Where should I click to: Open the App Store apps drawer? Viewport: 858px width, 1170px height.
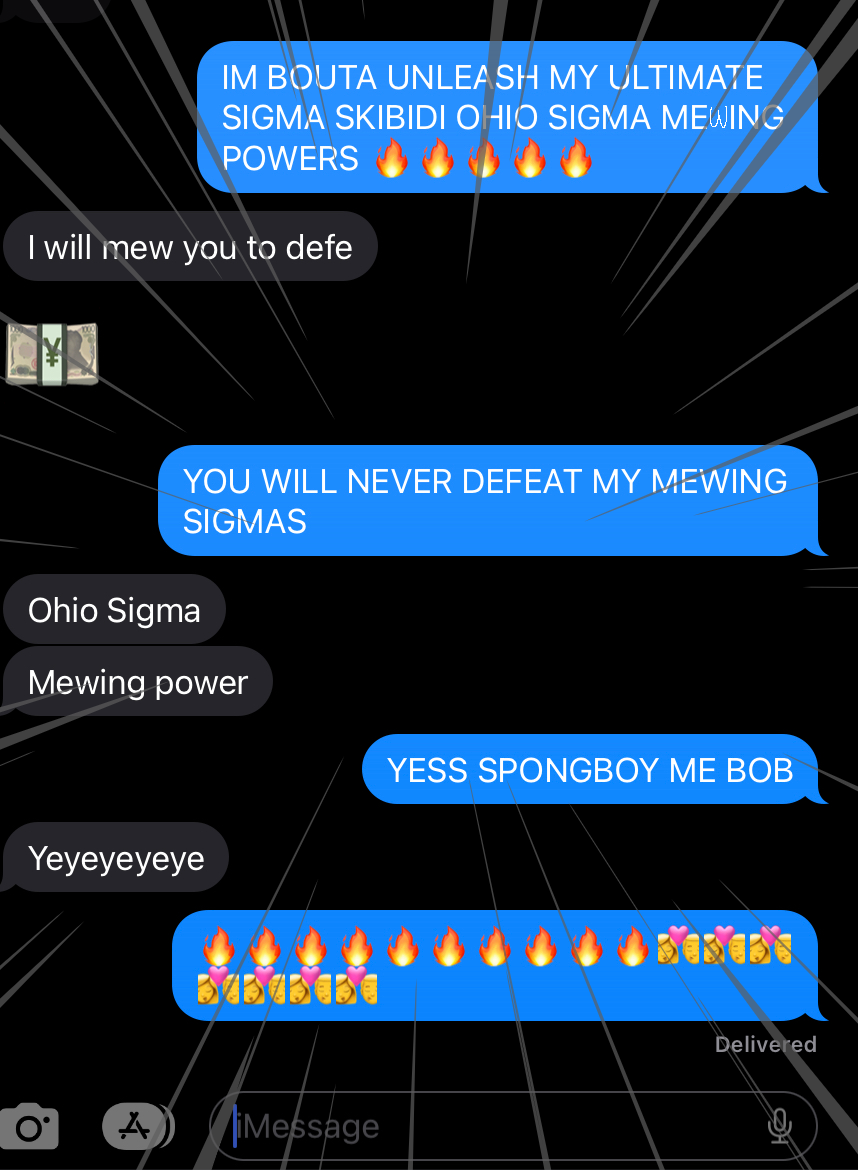click(134, 1127)
